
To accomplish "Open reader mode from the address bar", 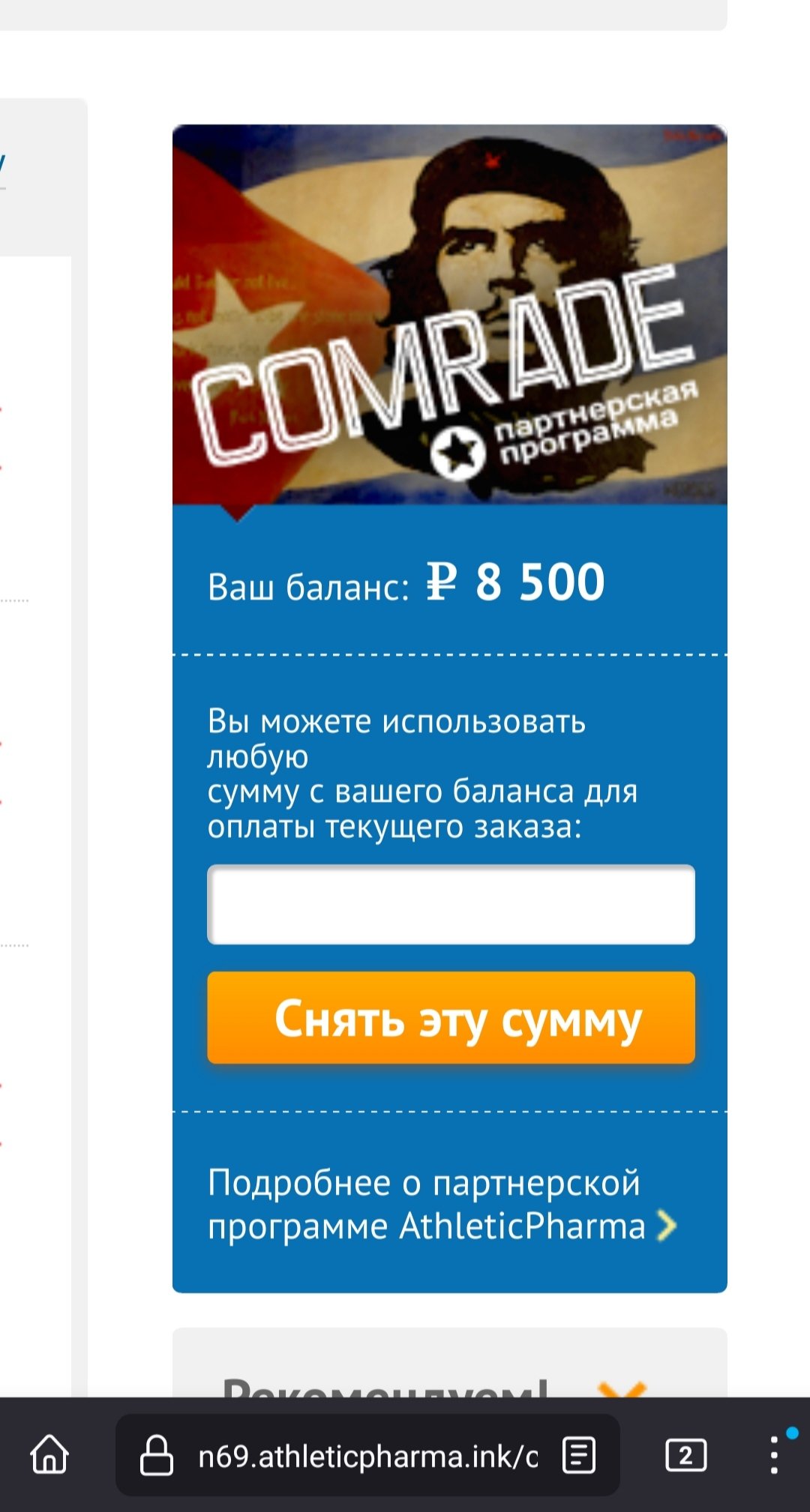I will tap(579, 1456).
